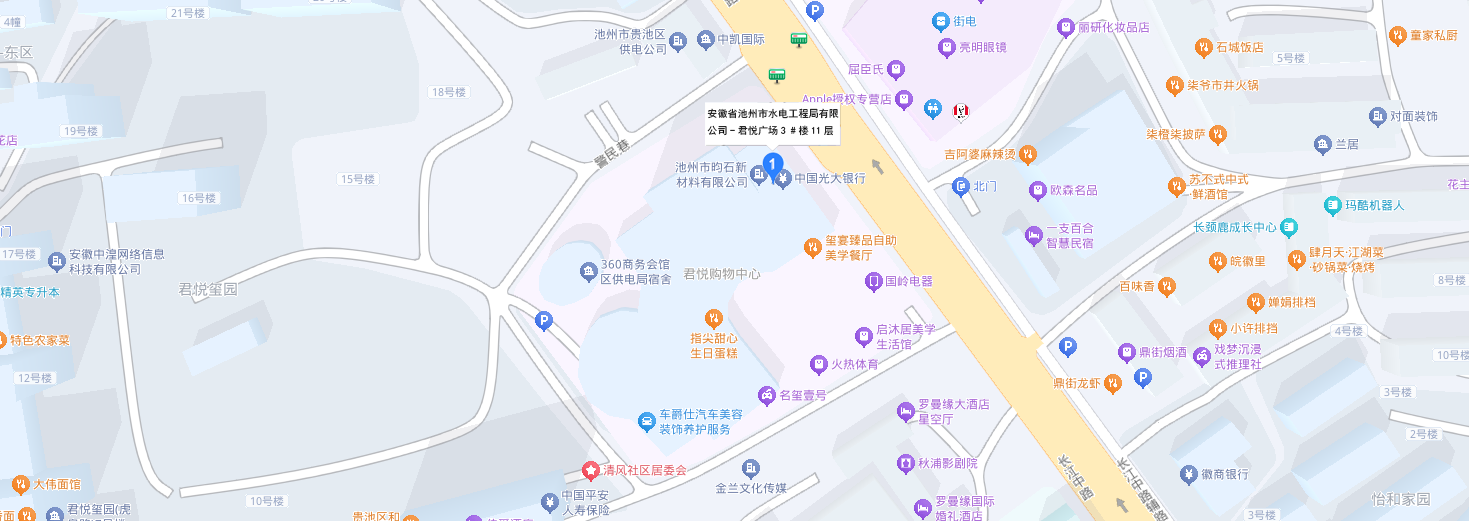Image resolution: width=1469 pixels, height=521 pixels.
Task: Tap the blue location marker numbered 1
Action: (772, 162)
